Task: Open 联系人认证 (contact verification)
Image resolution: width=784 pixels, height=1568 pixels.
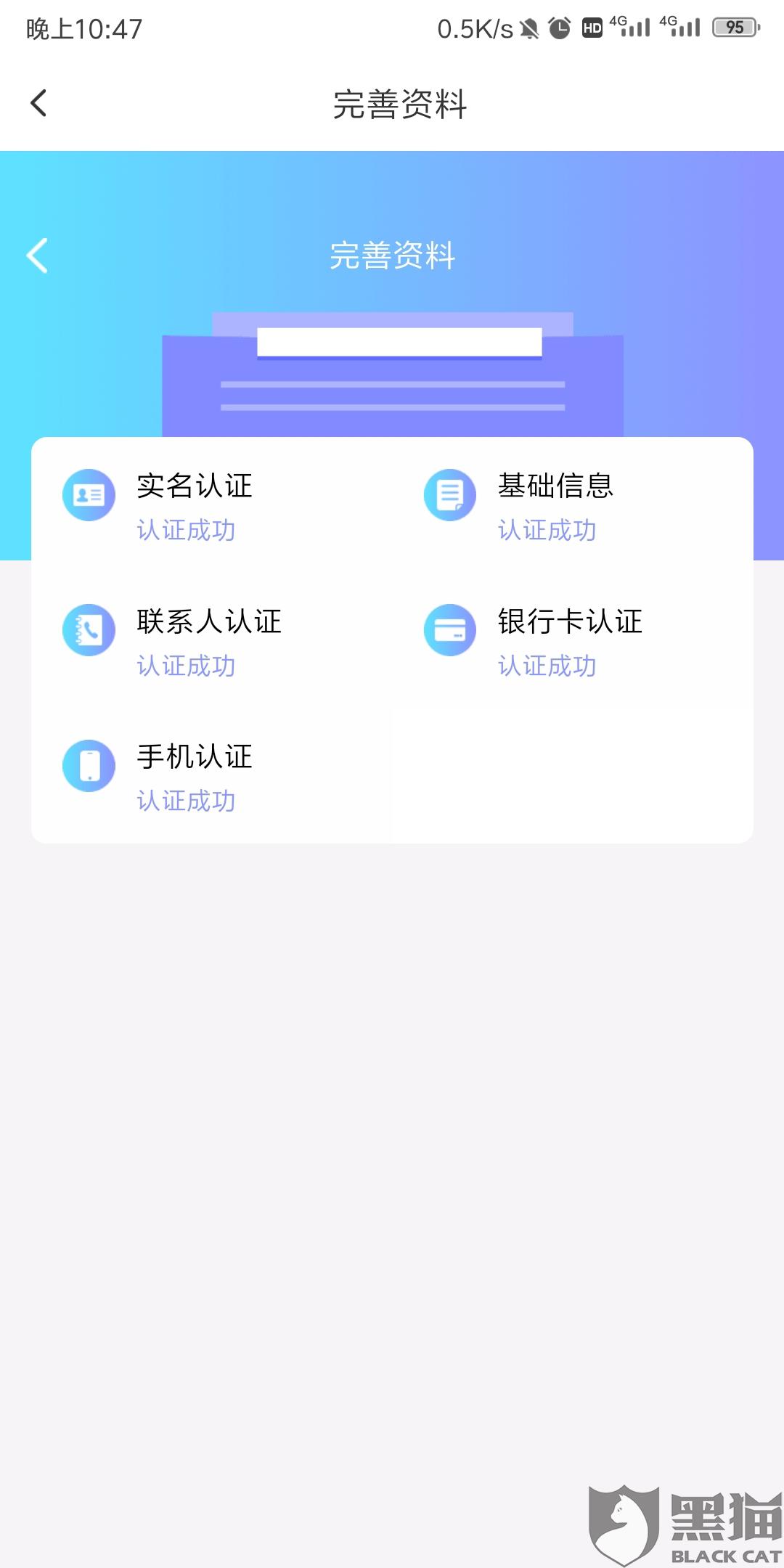Action: [208, 622]
